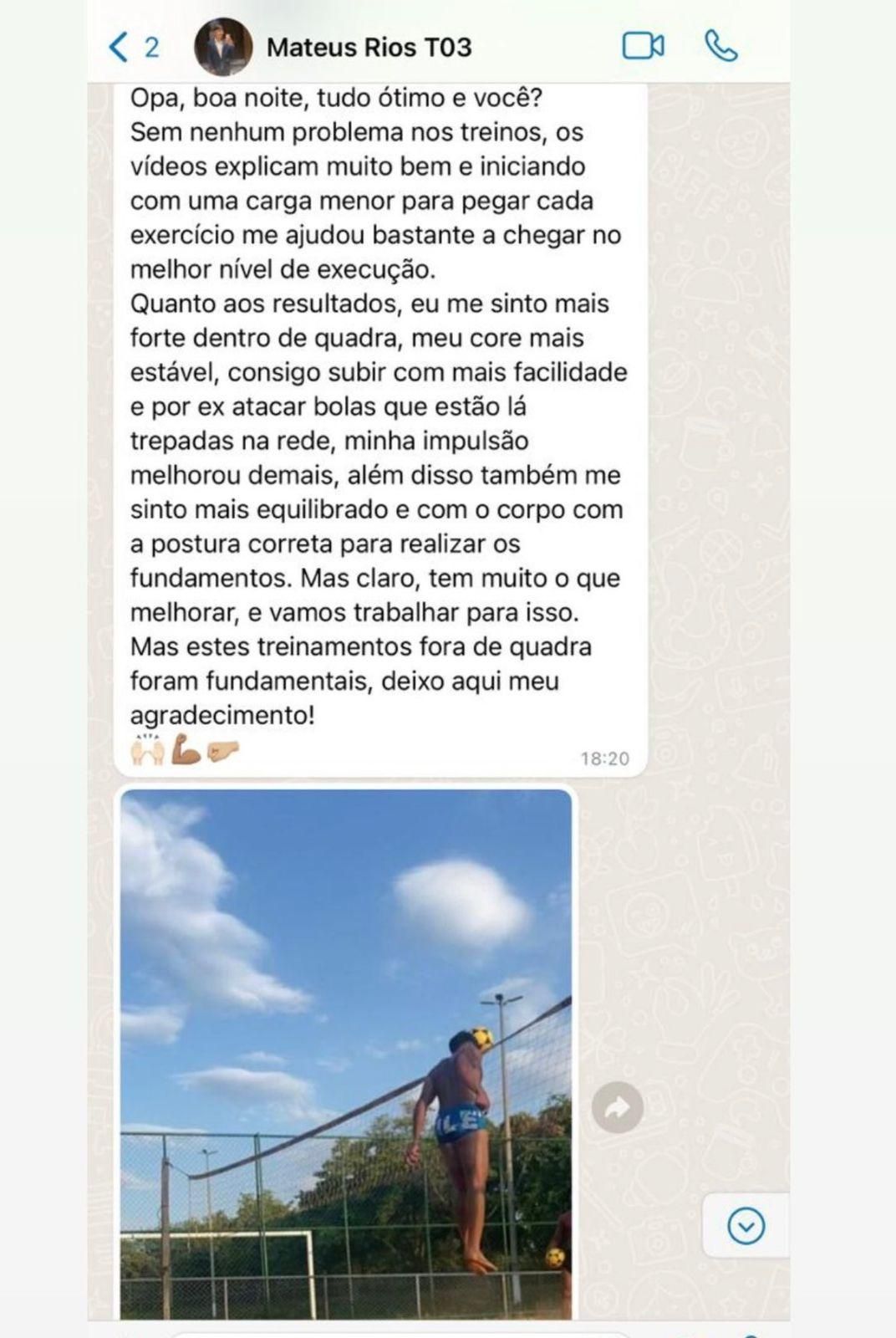
Task: Open the volleyball photo message
Action: coord(346,1054)
